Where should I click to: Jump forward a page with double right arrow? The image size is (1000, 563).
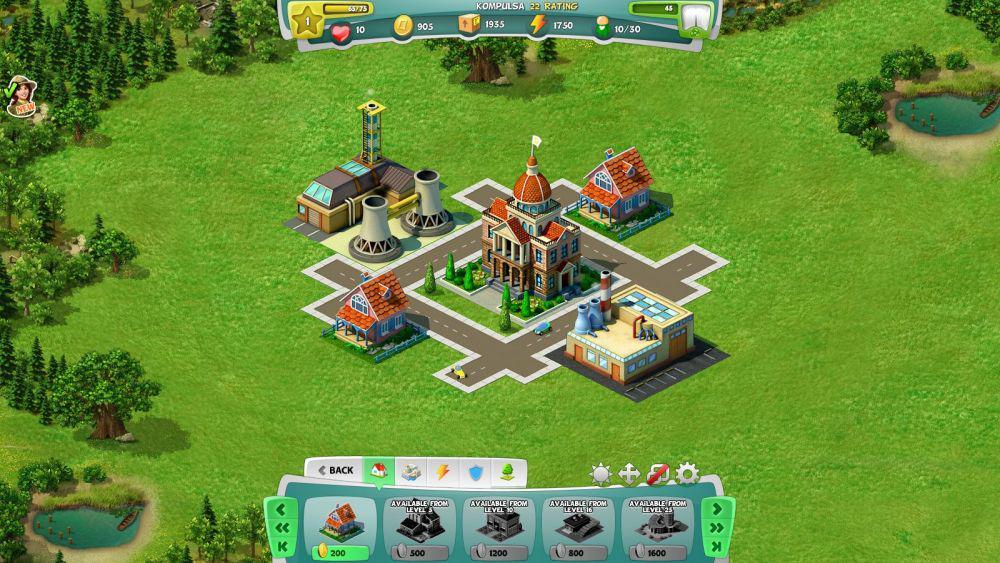click(x=716, y=527)
